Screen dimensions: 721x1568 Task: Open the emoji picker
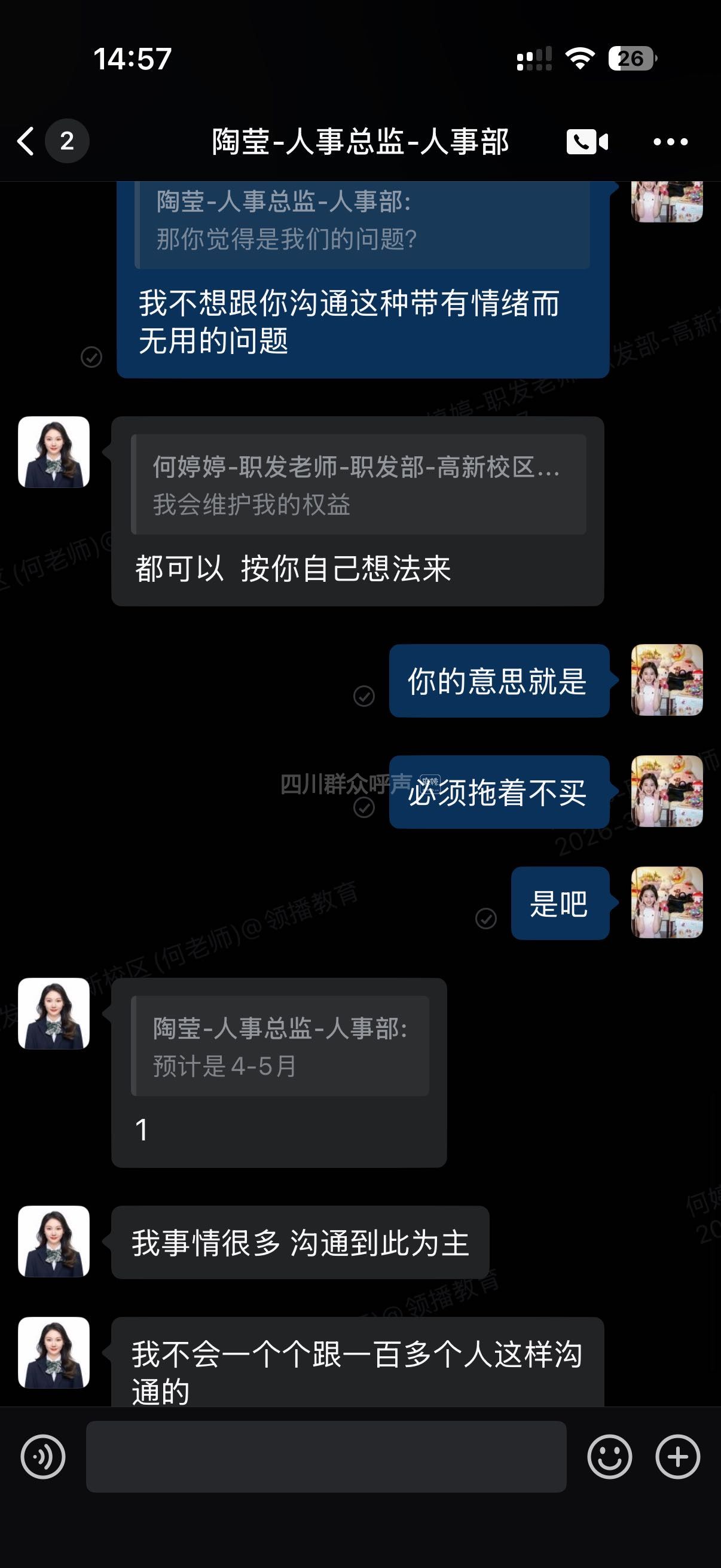[x=609, y=1457]
